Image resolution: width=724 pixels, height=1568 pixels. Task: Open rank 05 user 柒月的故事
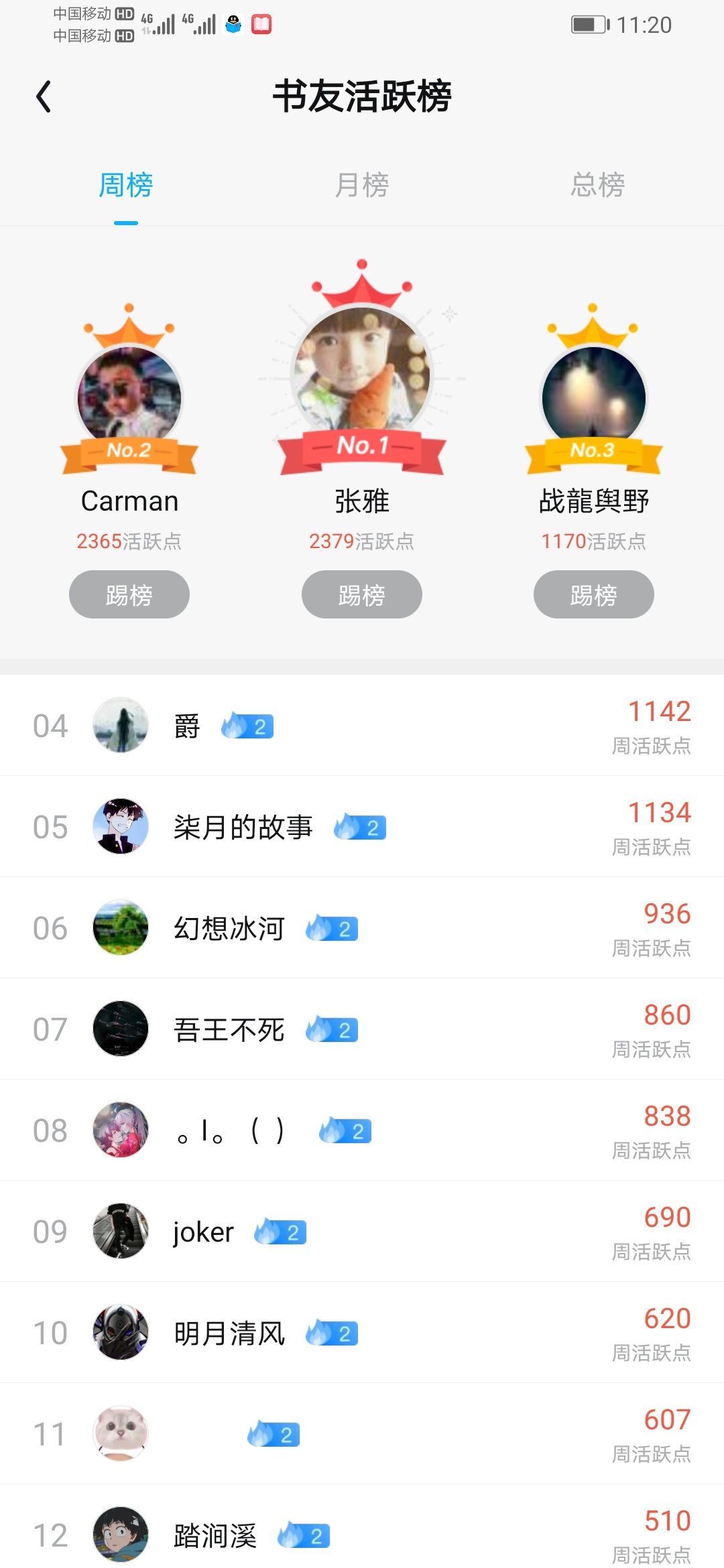(362, 827)
